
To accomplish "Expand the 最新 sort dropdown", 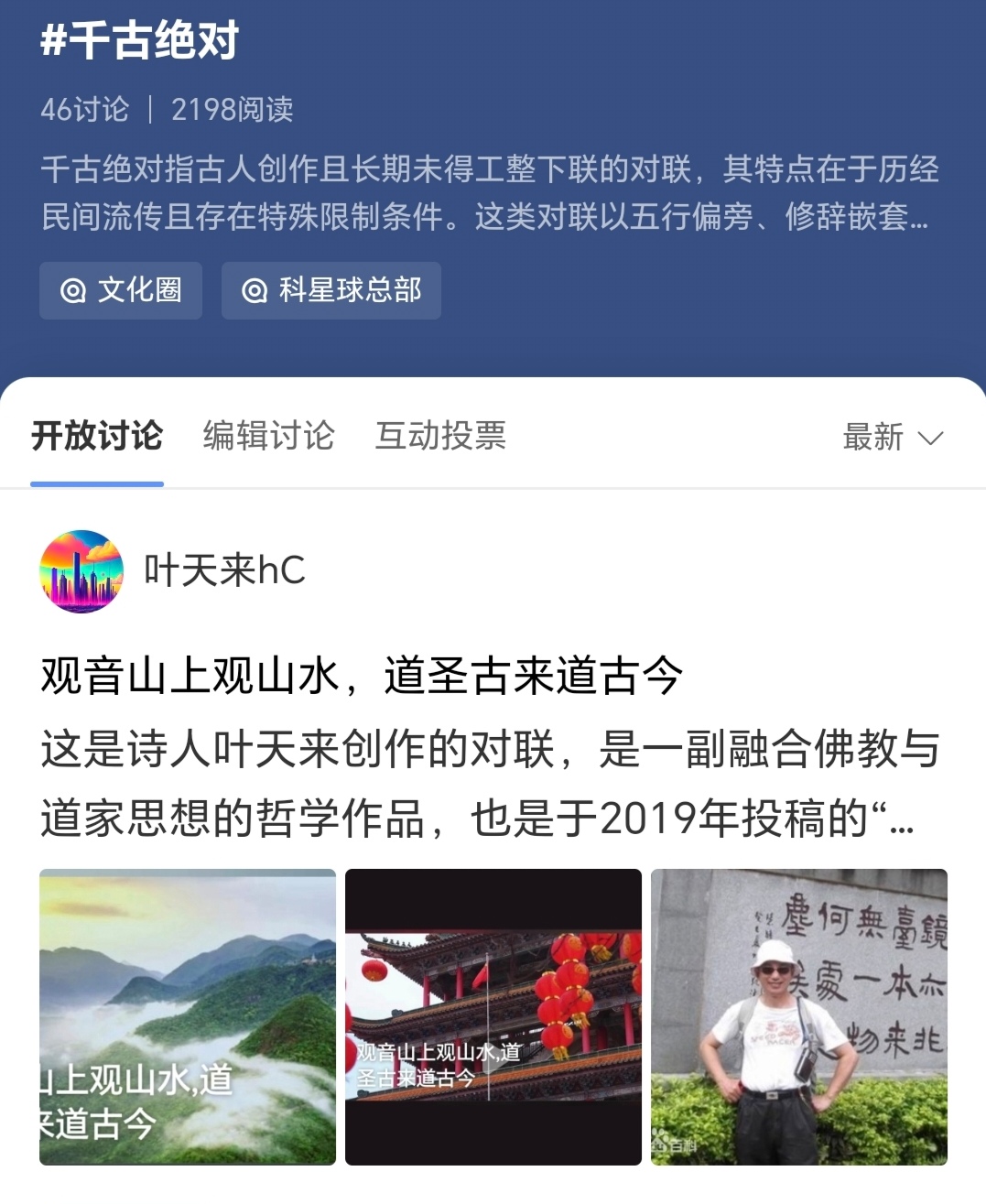I will pos(892,438).
